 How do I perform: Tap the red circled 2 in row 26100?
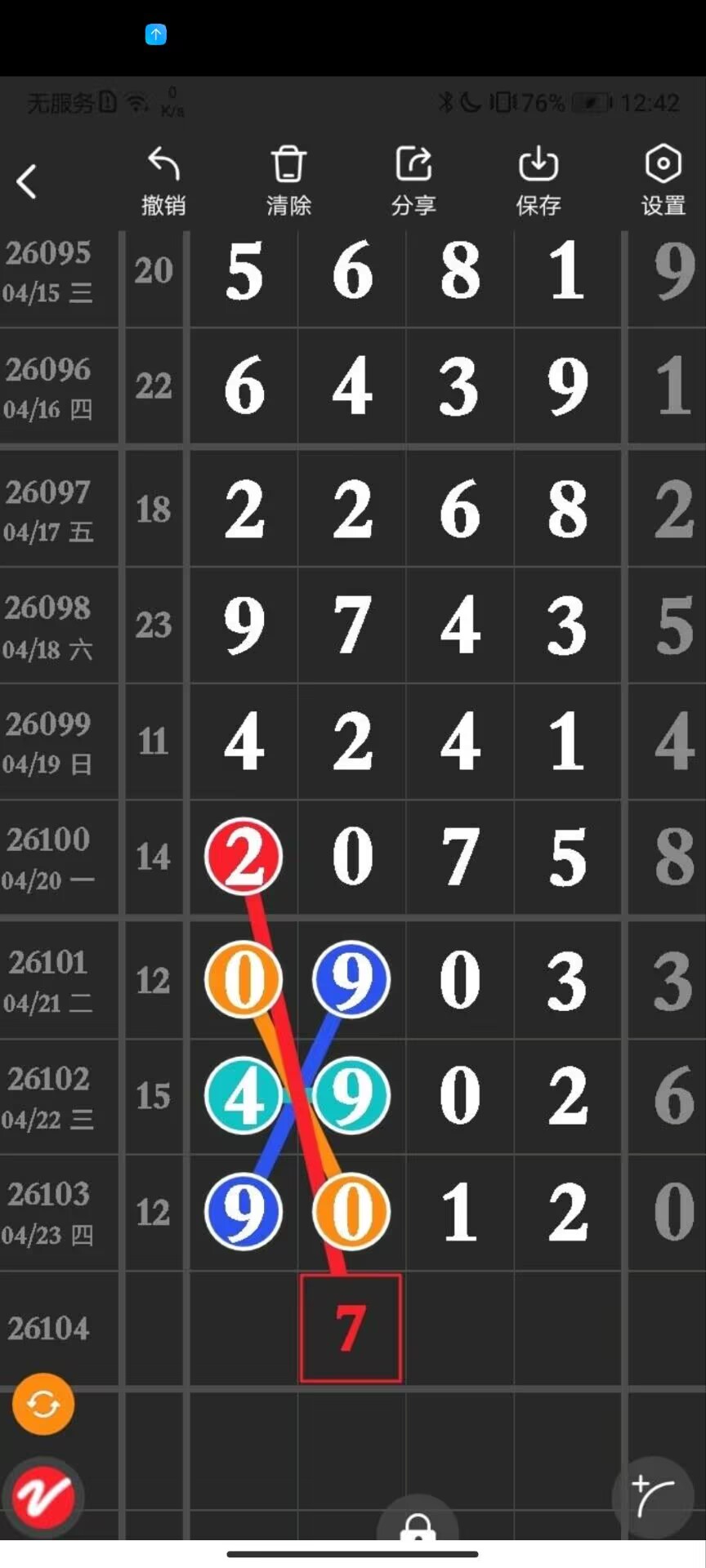click(244, 857)
